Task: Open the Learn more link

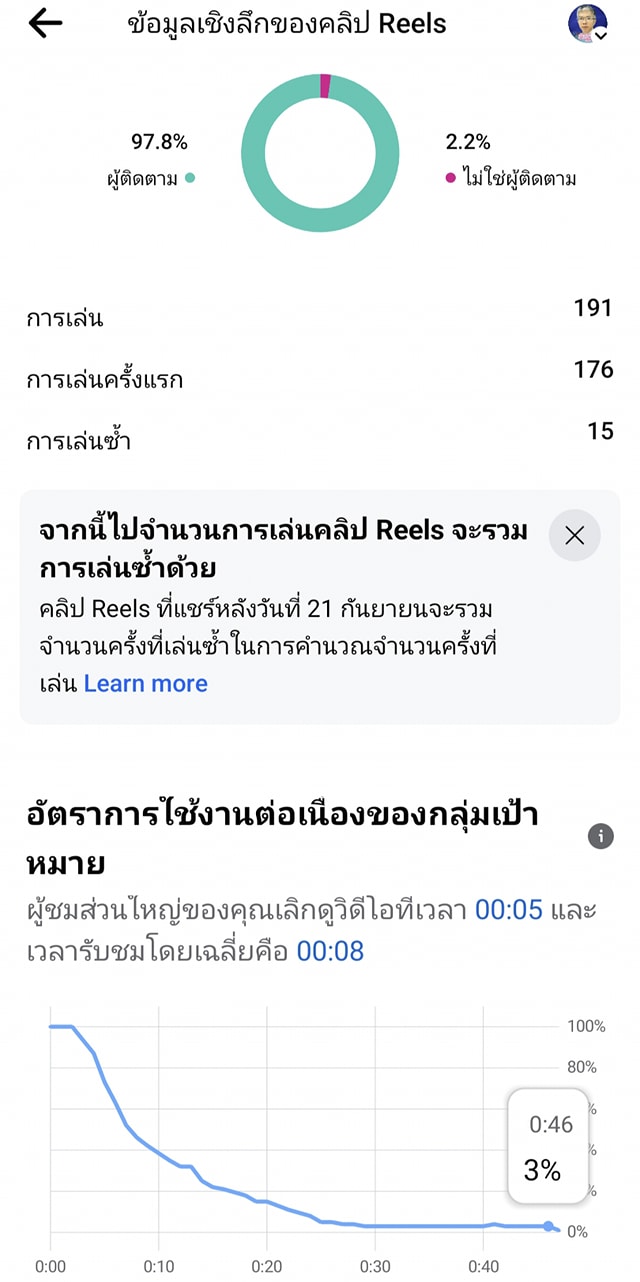Action: (146, 684)
